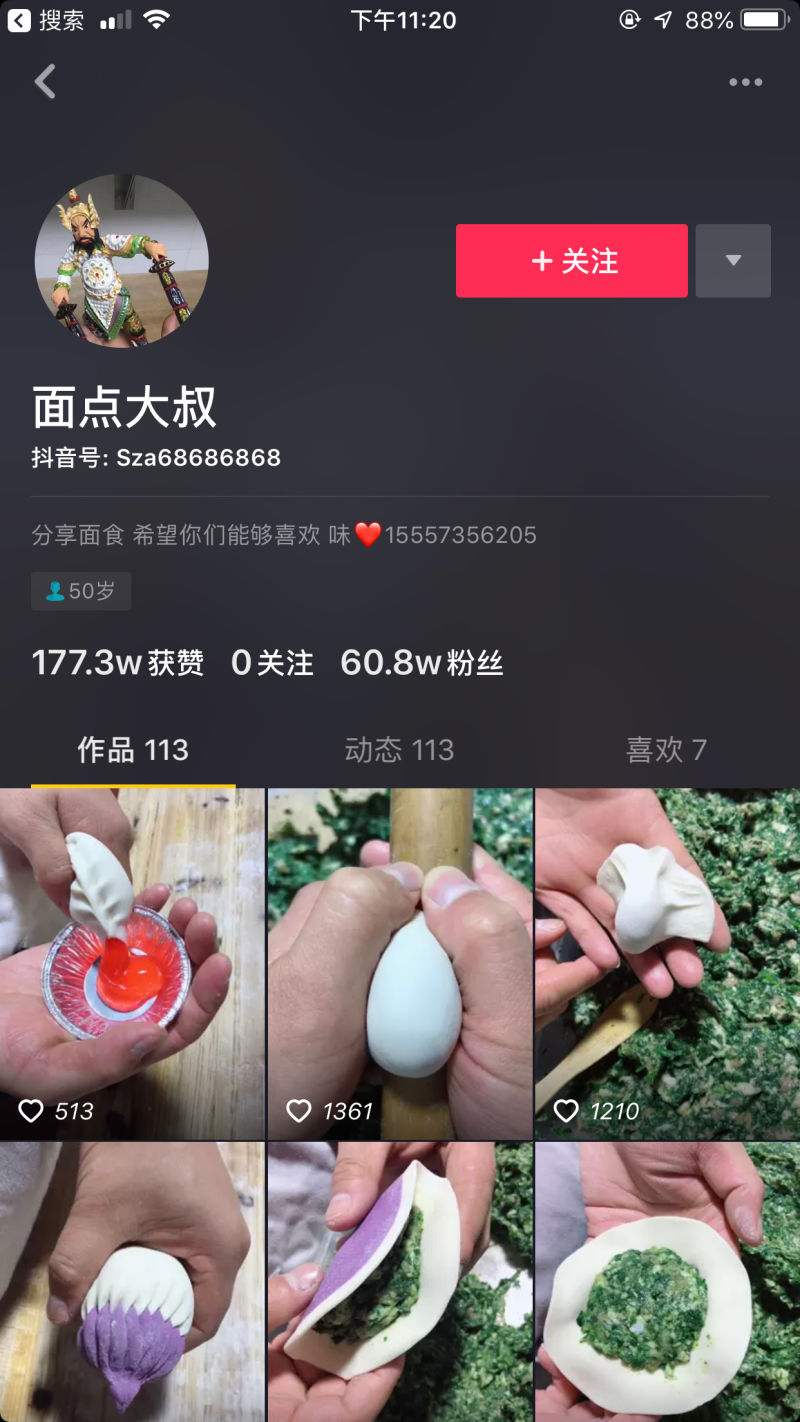Return to 搜索 via the status bar button
The height and width of the screenshot is (1422, 800).
(38, 18)
